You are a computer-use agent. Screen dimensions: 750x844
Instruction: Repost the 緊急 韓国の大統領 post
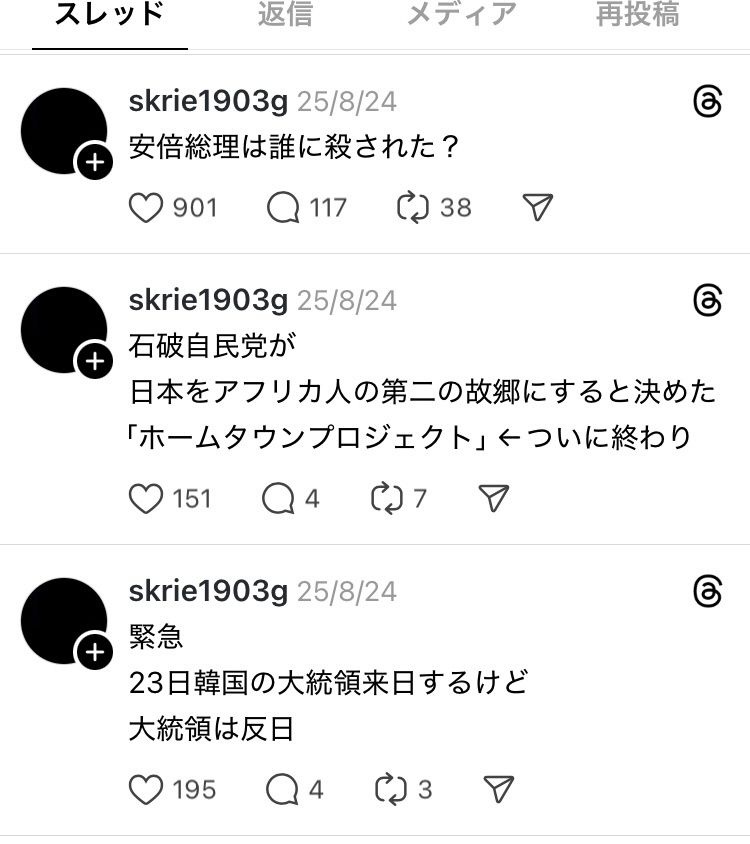(x=389, y=789)
